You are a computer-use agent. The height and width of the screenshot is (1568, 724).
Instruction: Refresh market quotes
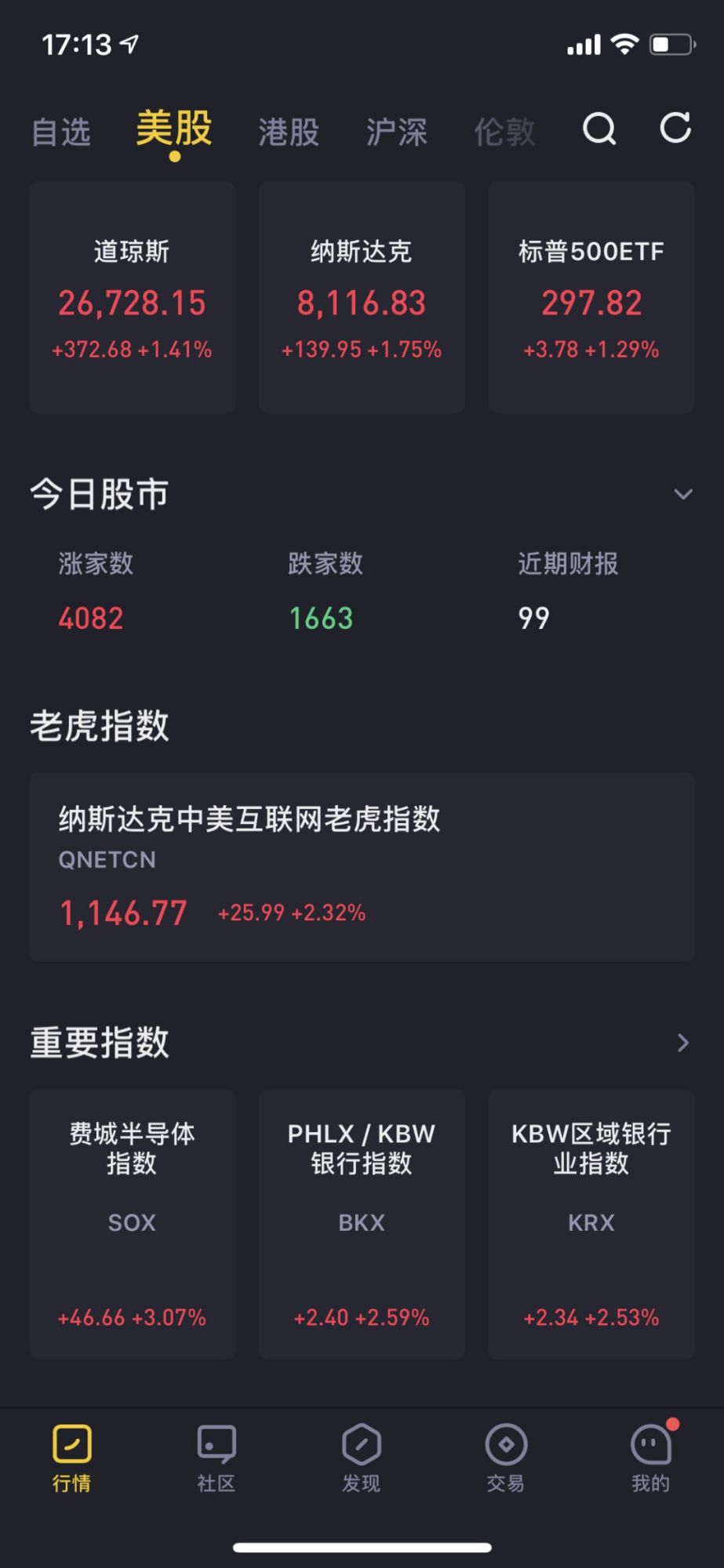click(x=675, y=128)
